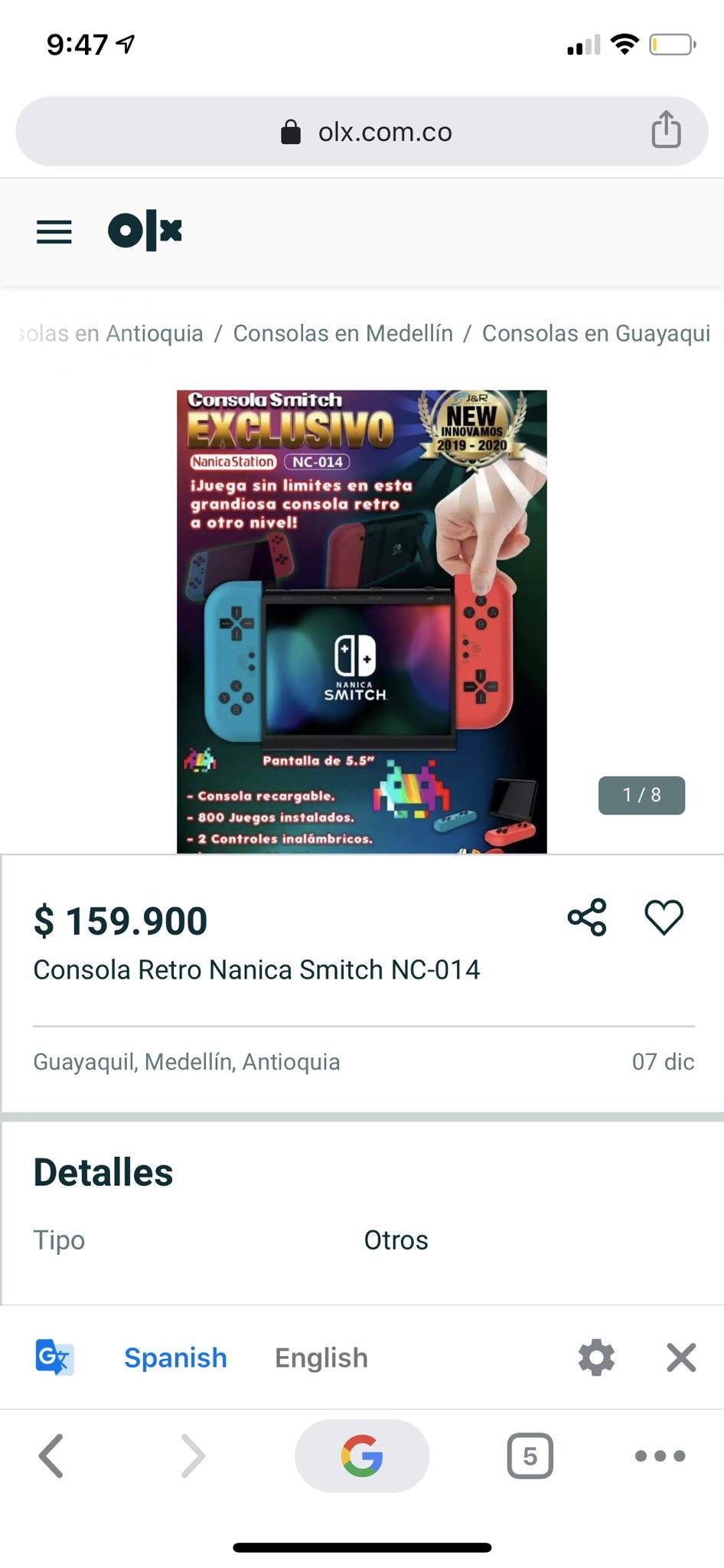Open the Consolas en Guayaquil breadcrumb
Screen dimensions: 724x1568
[x=595, y=333]
